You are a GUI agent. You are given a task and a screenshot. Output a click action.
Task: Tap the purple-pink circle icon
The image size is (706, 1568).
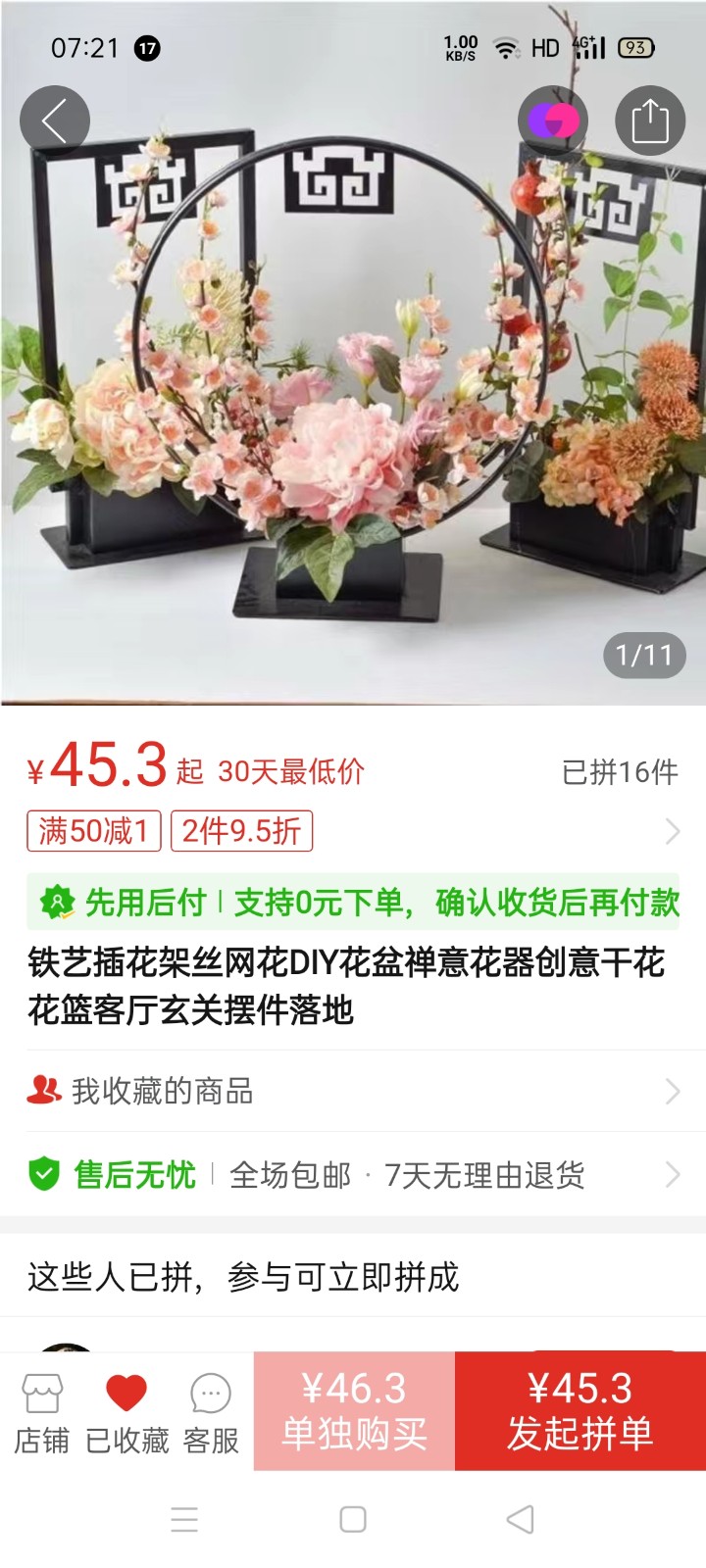point(553,122)
